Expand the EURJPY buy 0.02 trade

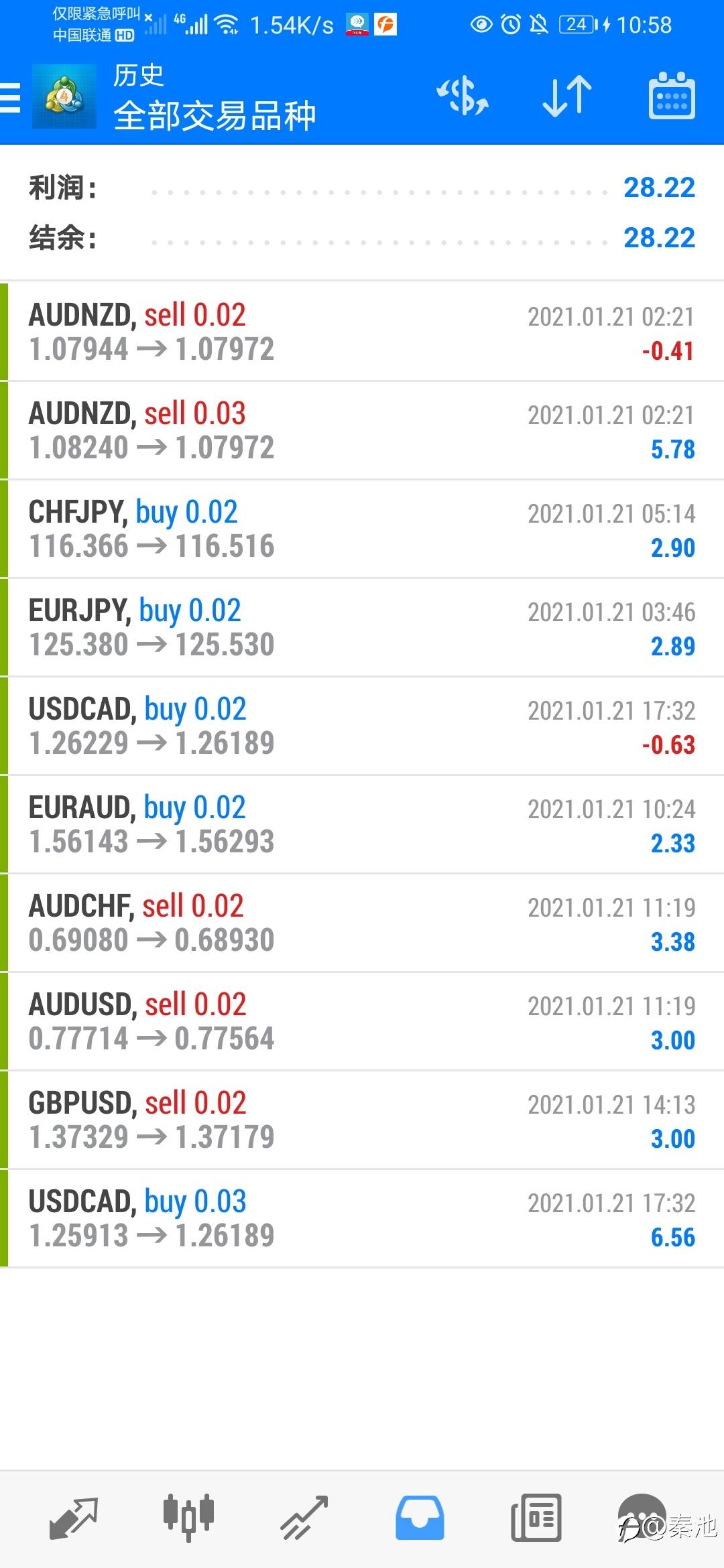click(x=362, y=627)
